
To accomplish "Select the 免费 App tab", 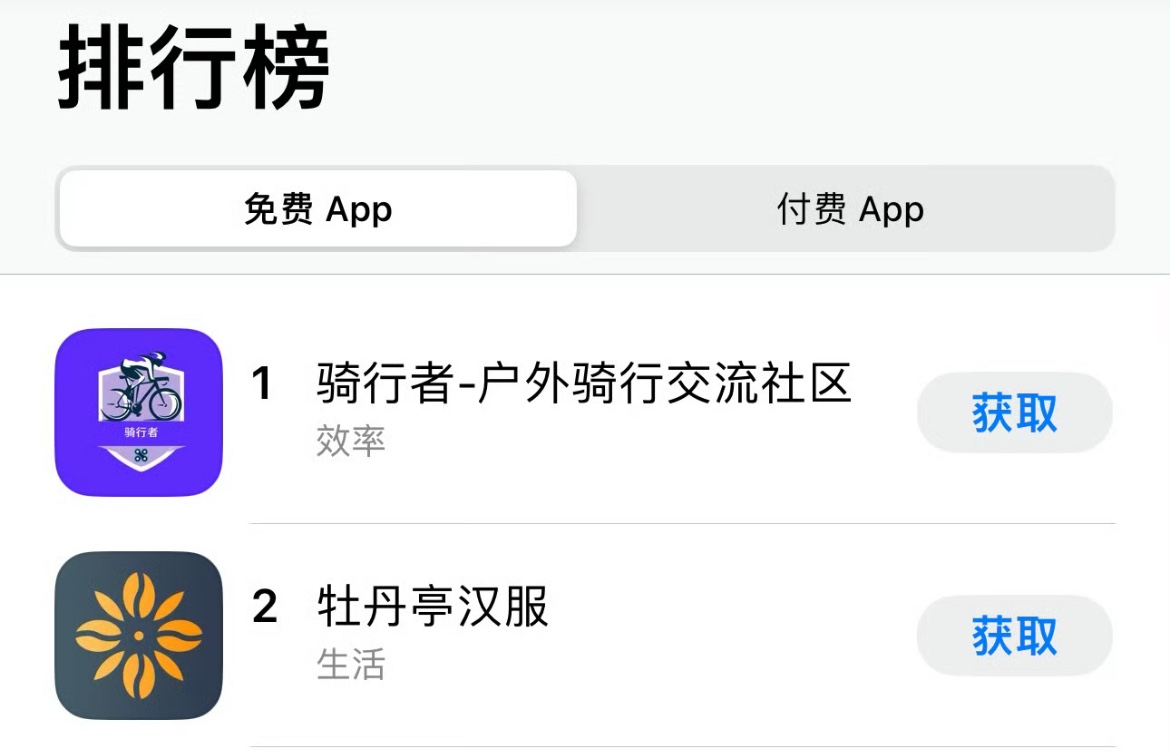I will click(x=318, y=210).
